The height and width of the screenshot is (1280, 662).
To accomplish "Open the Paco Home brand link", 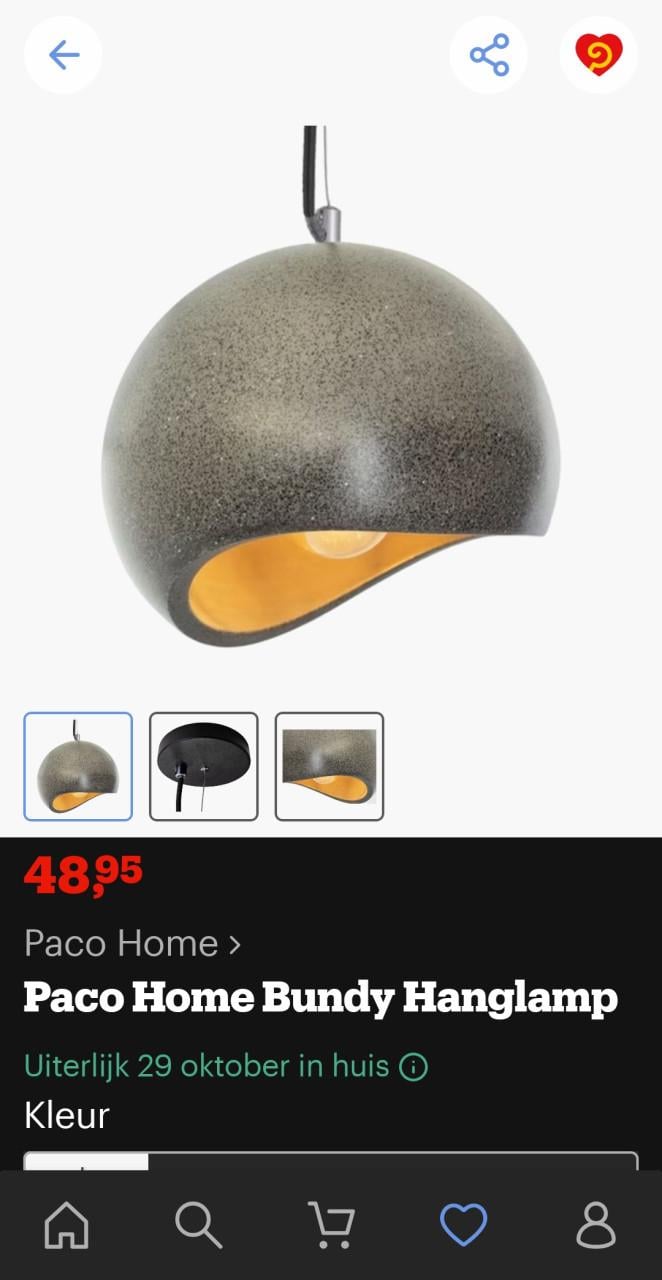I will (132, 943).
